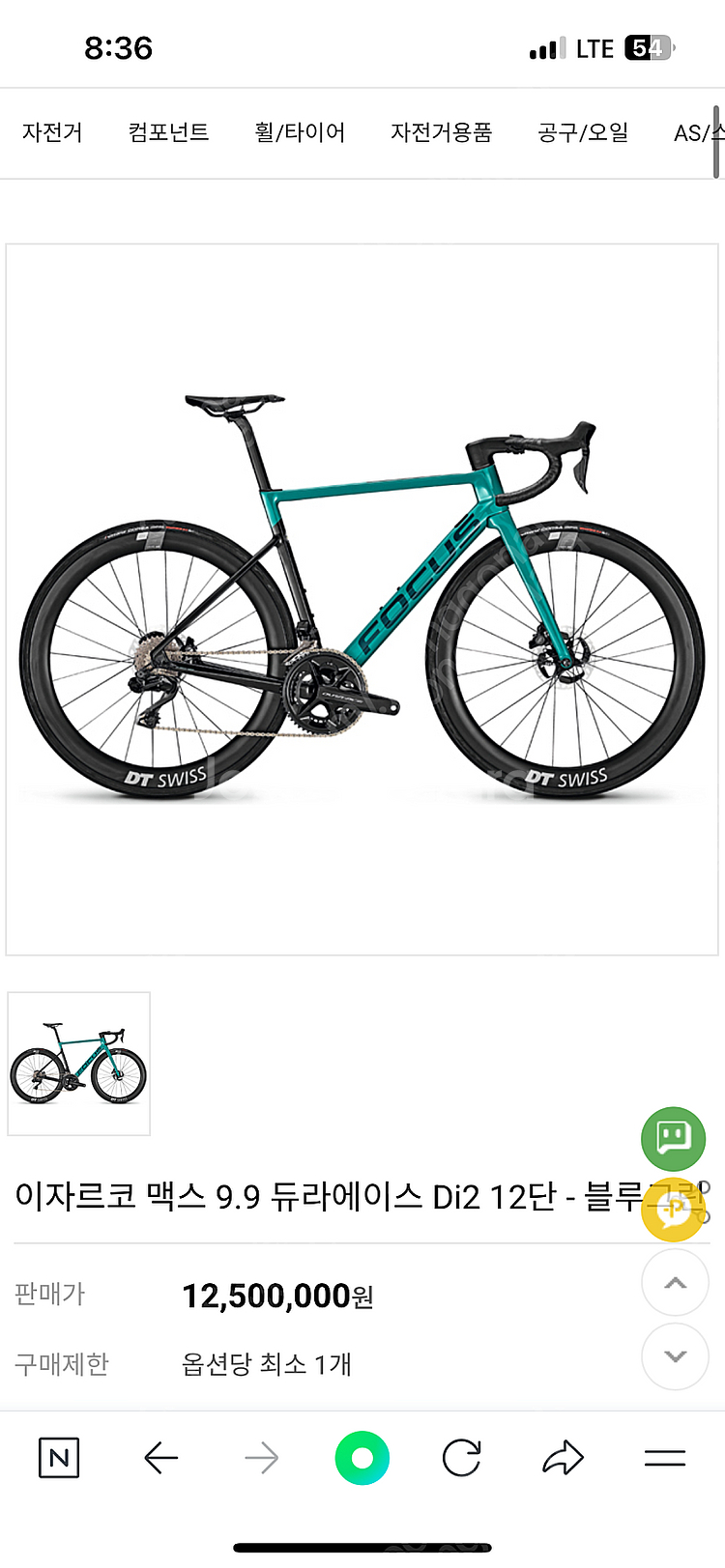Open the browser hamburger menu
The height and width of the screenshot is (1568, 725).
click(664, 1457)
